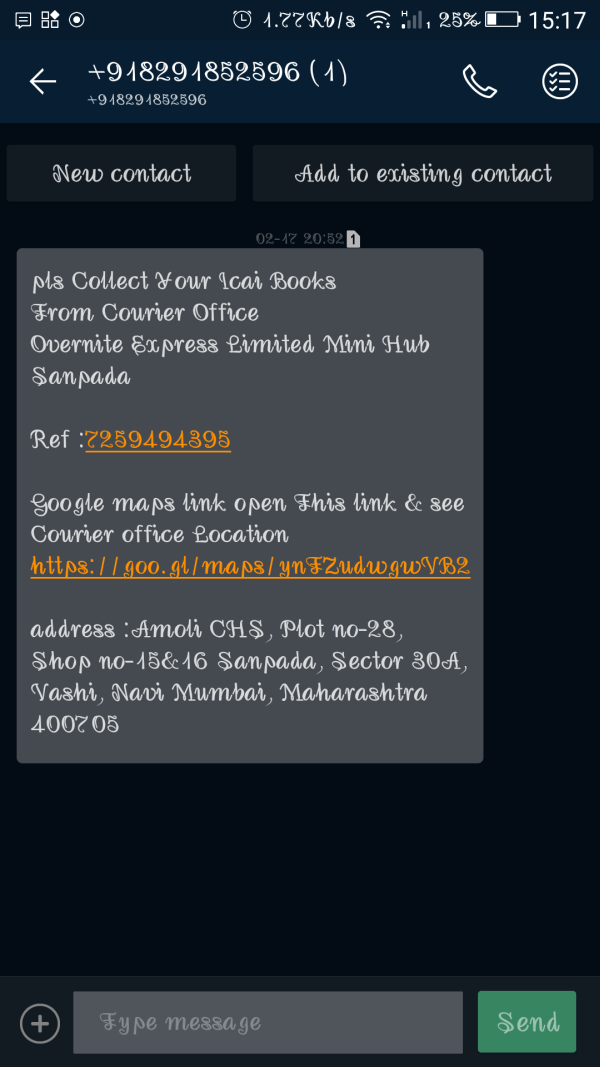
Task: Open the goo.gl maps link
Action: pyautogui.click(x=250, y=566)
